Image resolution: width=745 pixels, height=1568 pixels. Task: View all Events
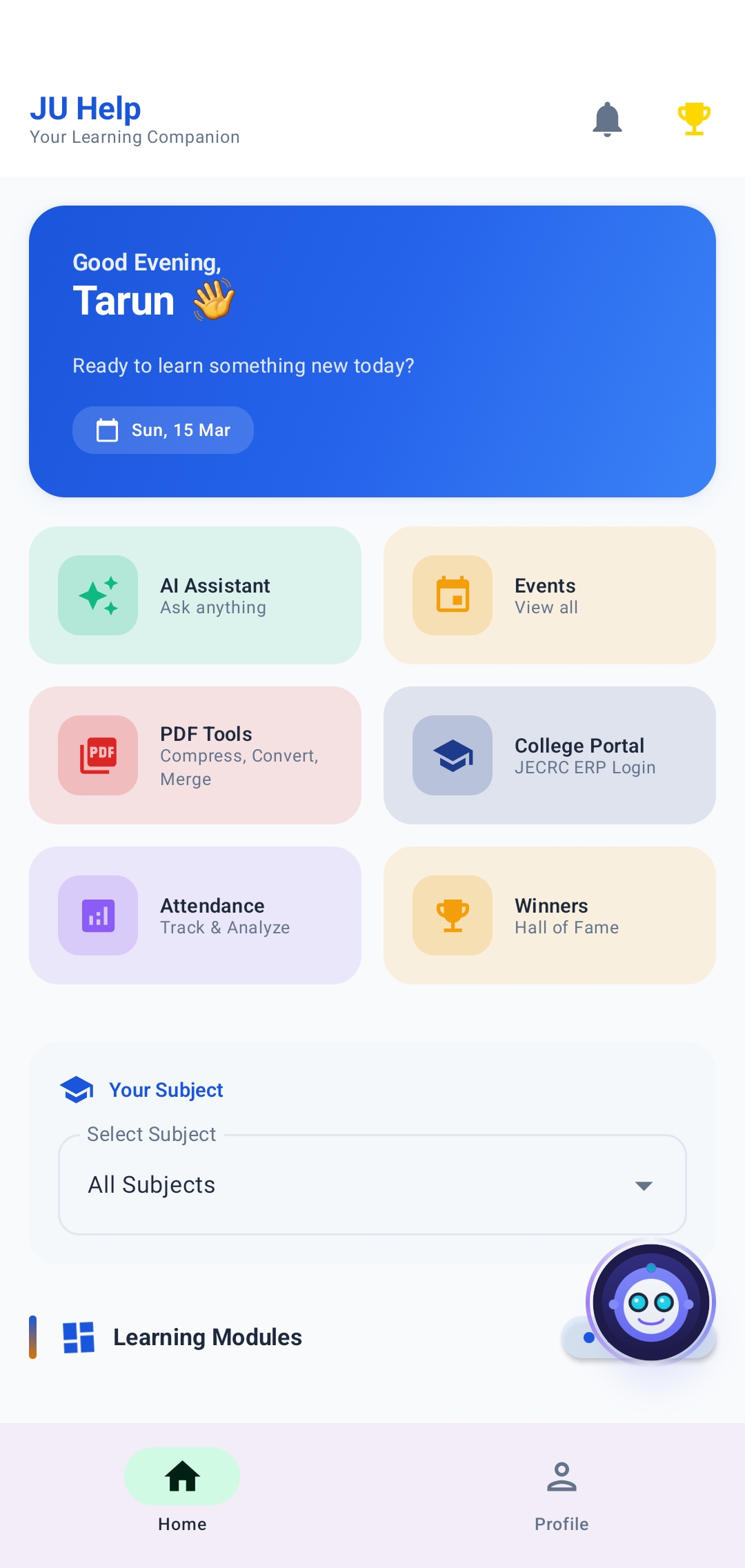coord(549,595)
